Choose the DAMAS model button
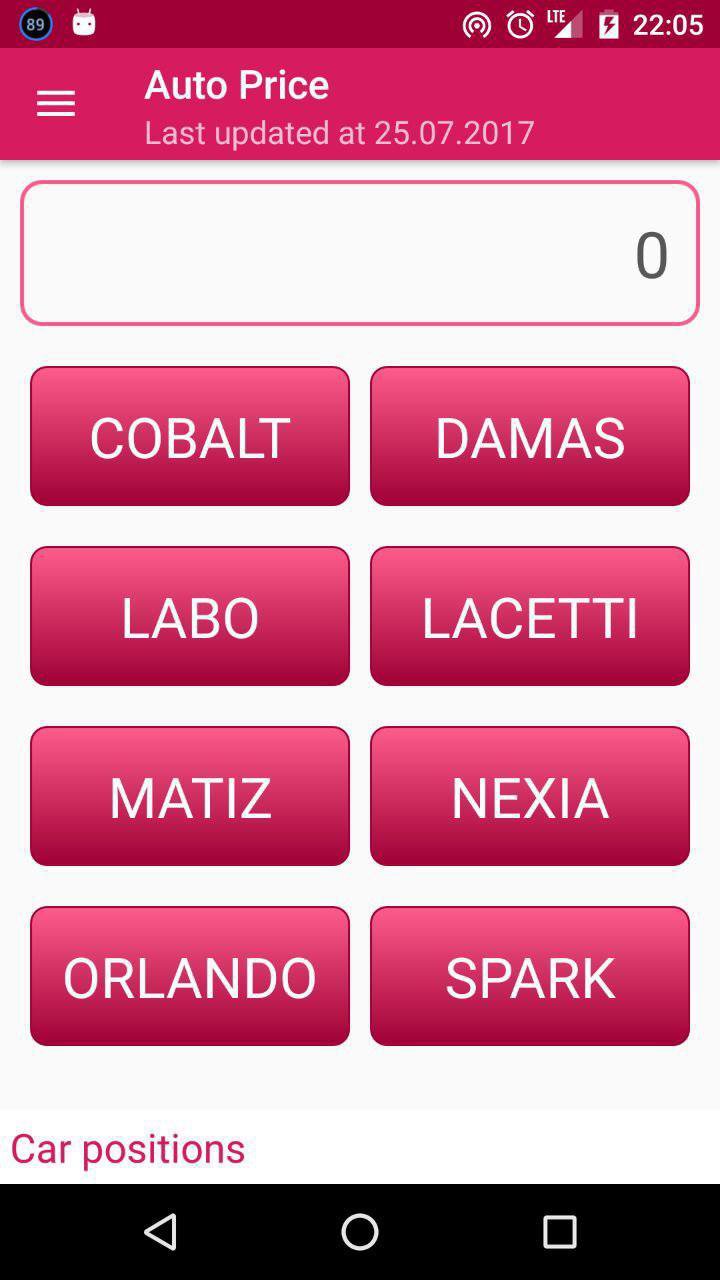 click(530, 436)
